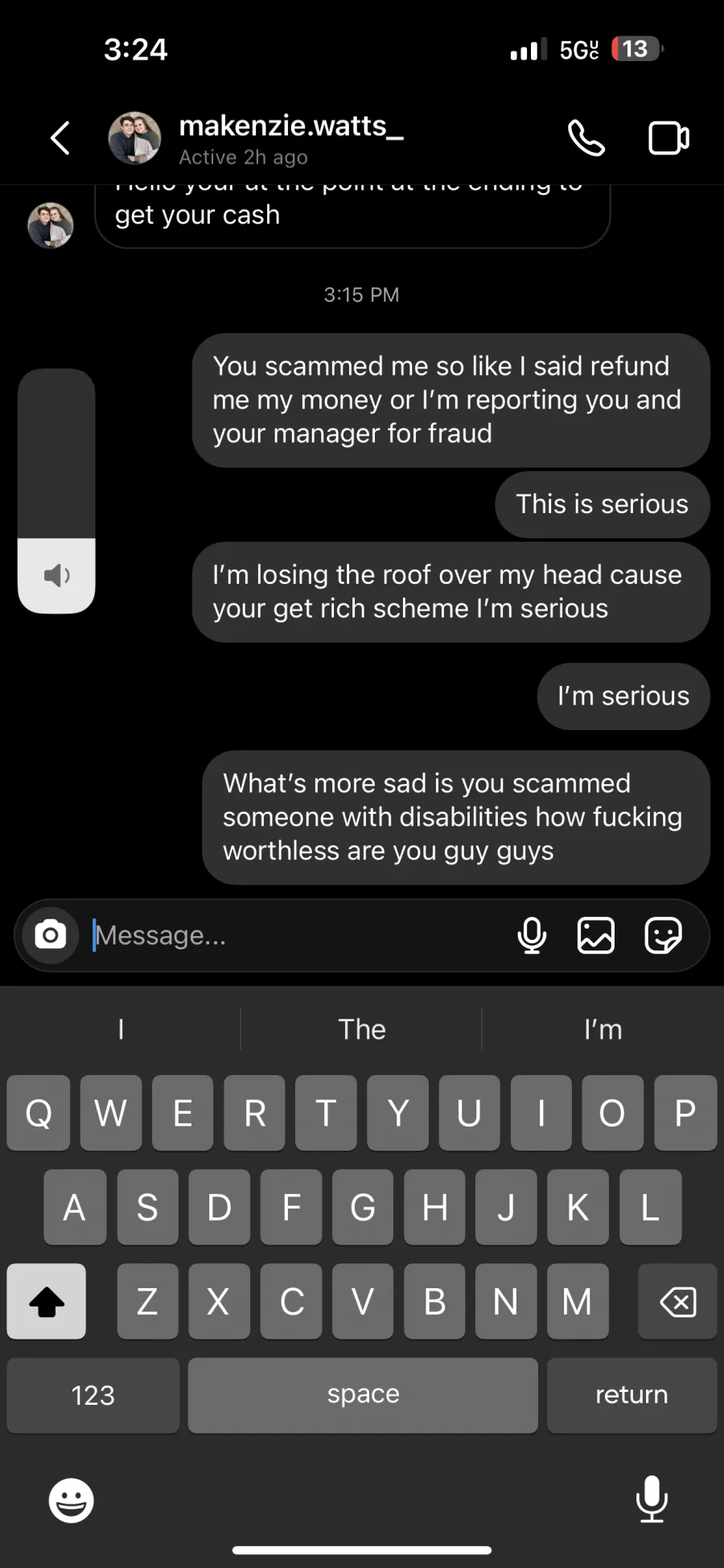Focus the Message text field
The image size is (724, 1568).
pyautogui.click(x=298, y=935)
